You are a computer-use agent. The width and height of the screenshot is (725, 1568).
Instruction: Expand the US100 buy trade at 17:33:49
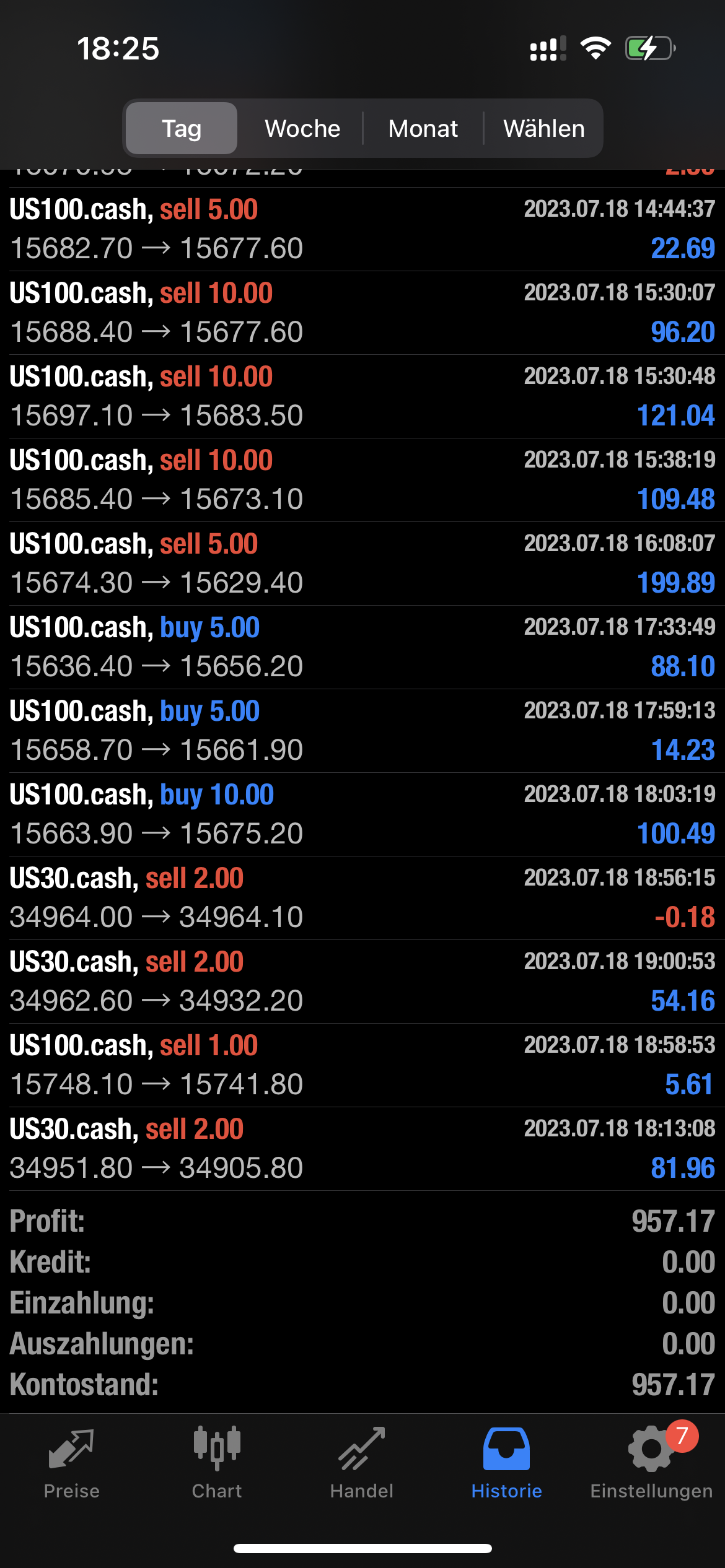click(x=362, y=647)
